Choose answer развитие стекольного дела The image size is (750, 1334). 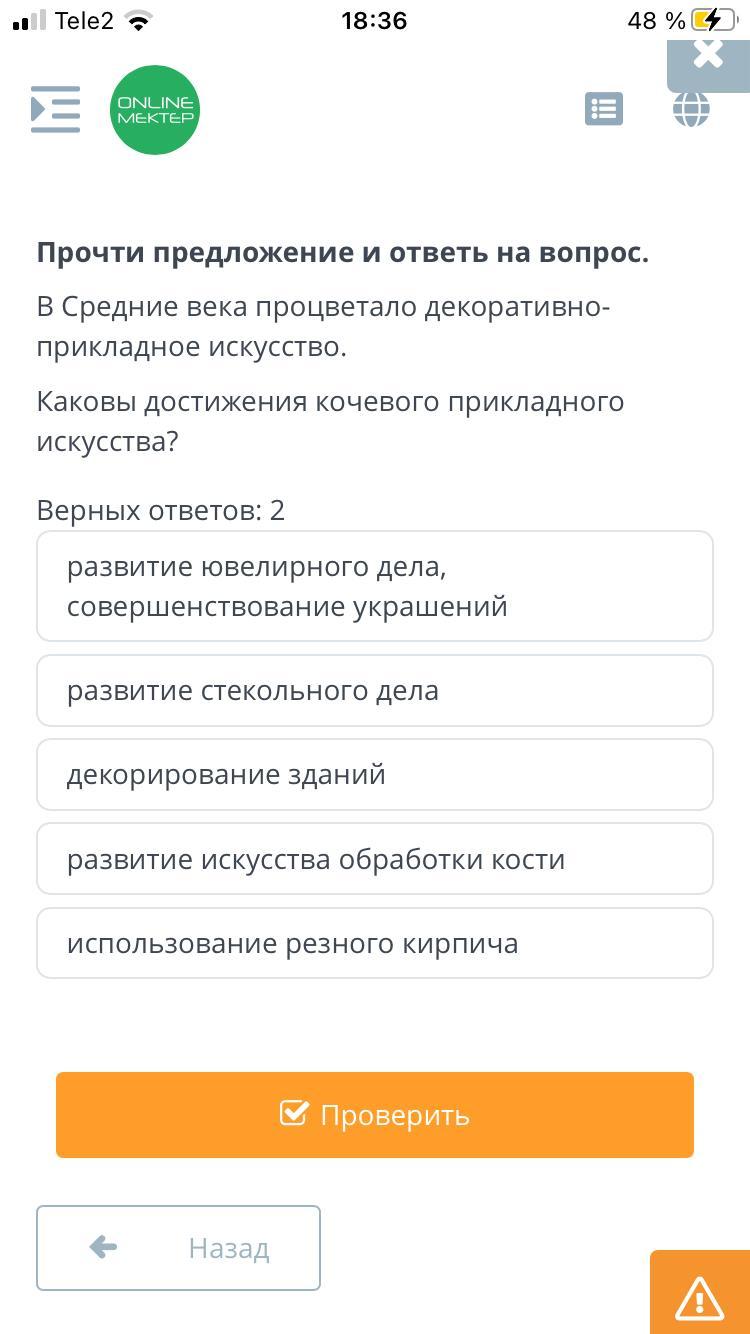(x=375, y=691)
